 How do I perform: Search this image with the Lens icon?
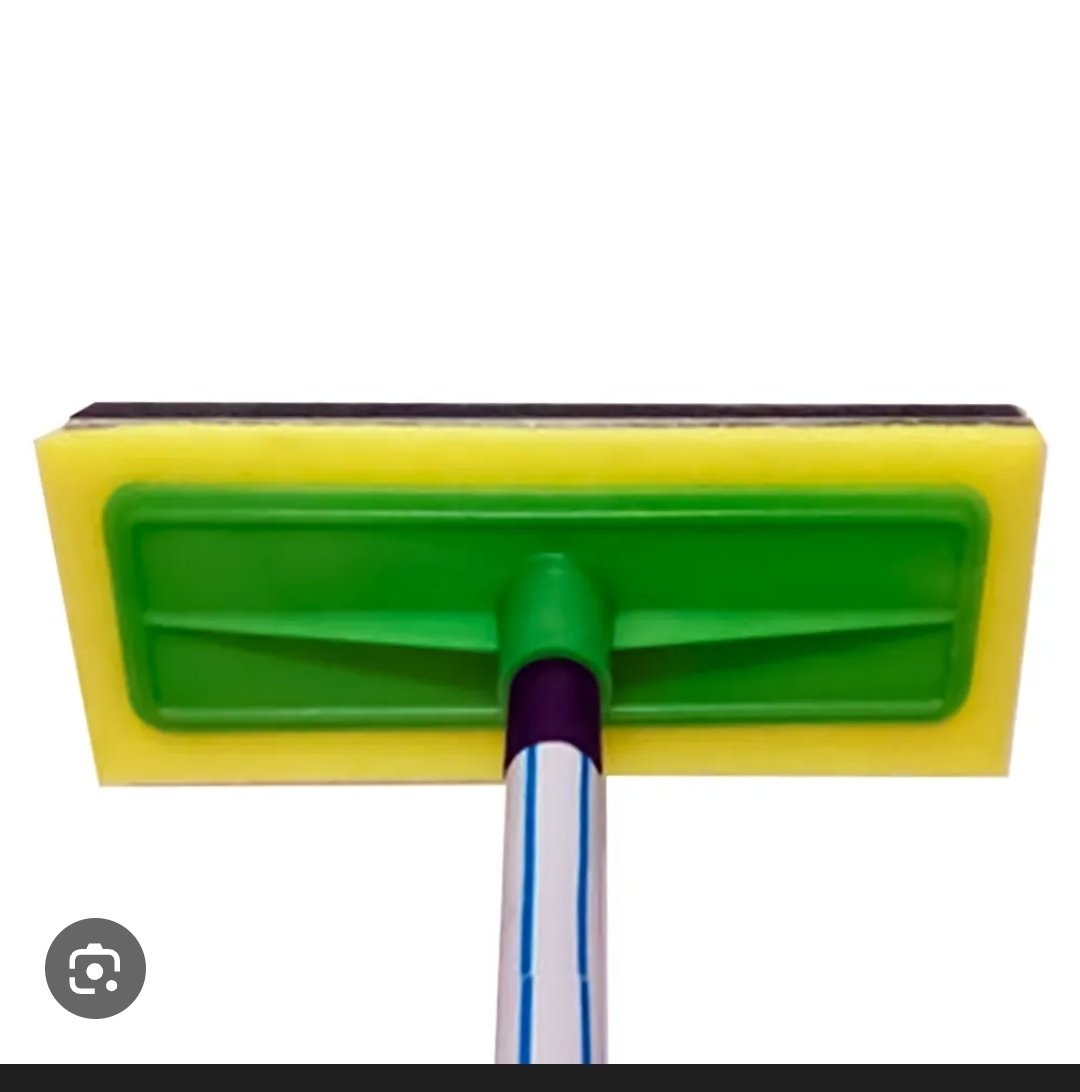click(95, 968)
